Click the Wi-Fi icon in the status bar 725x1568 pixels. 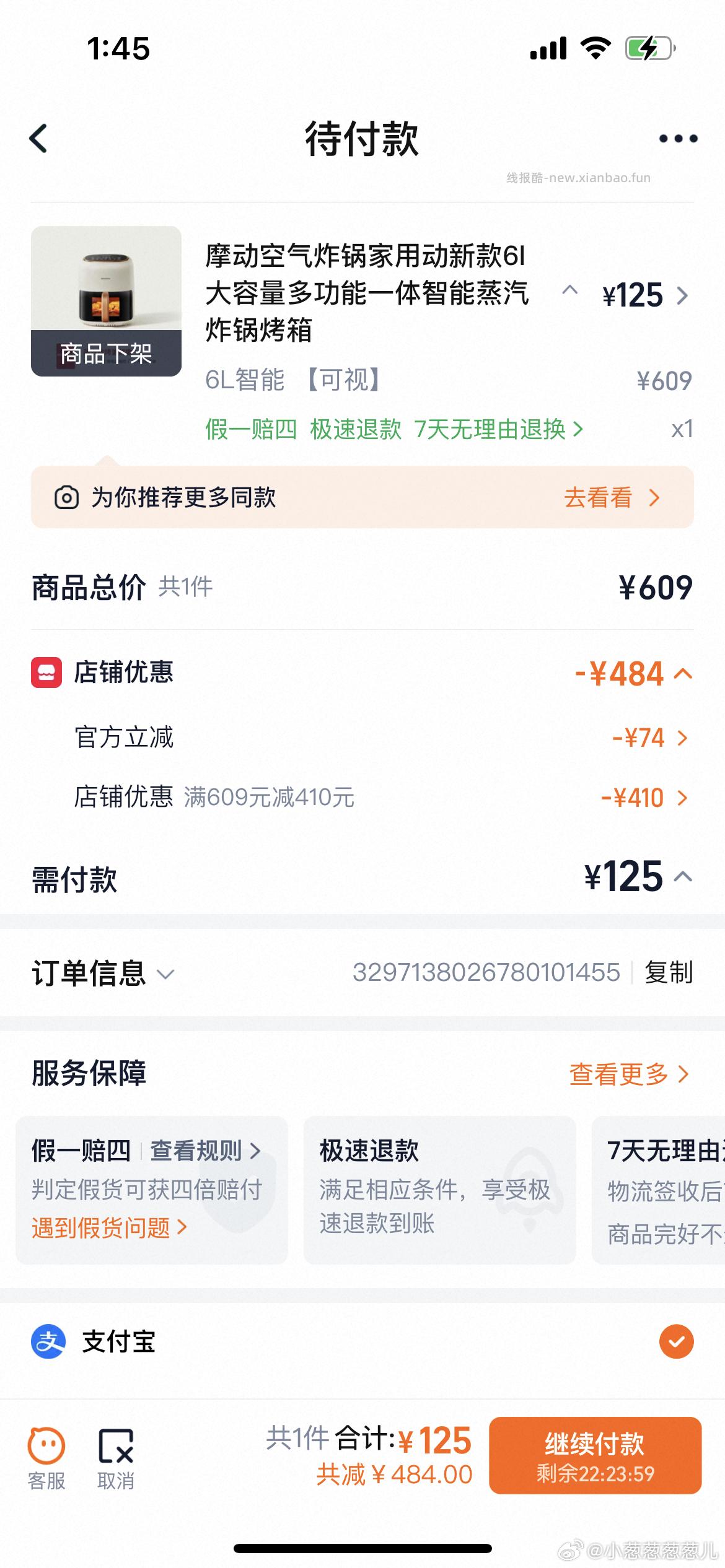595,48
